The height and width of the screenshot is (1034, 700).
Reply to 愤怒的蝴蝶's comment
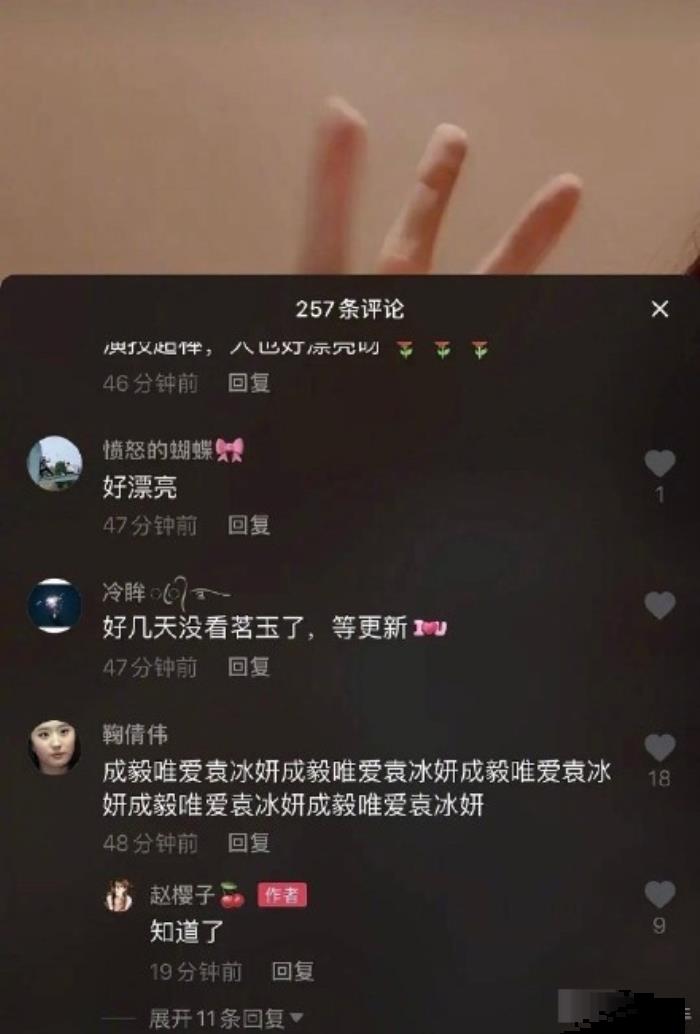tap(249, 525)
